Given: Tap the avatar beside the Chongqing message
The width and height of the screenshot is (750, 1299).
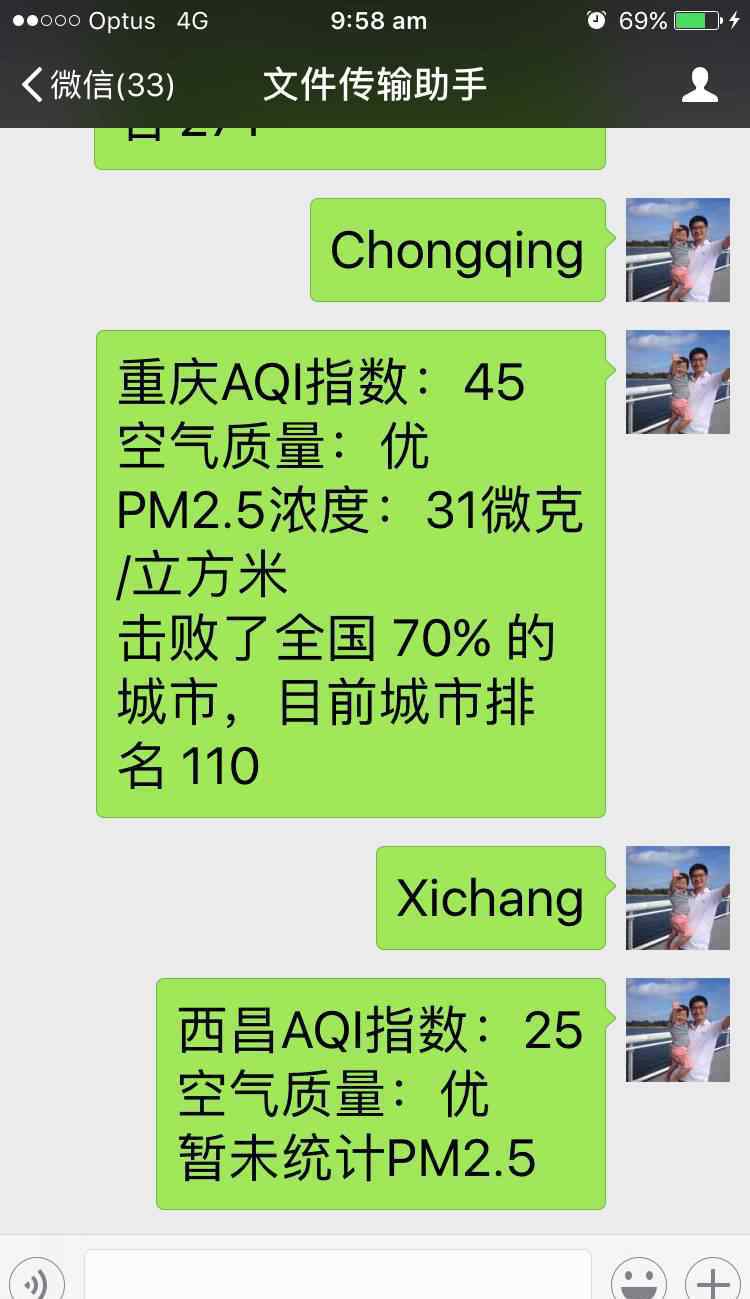Looking at the screenshot, I should 678,250.
